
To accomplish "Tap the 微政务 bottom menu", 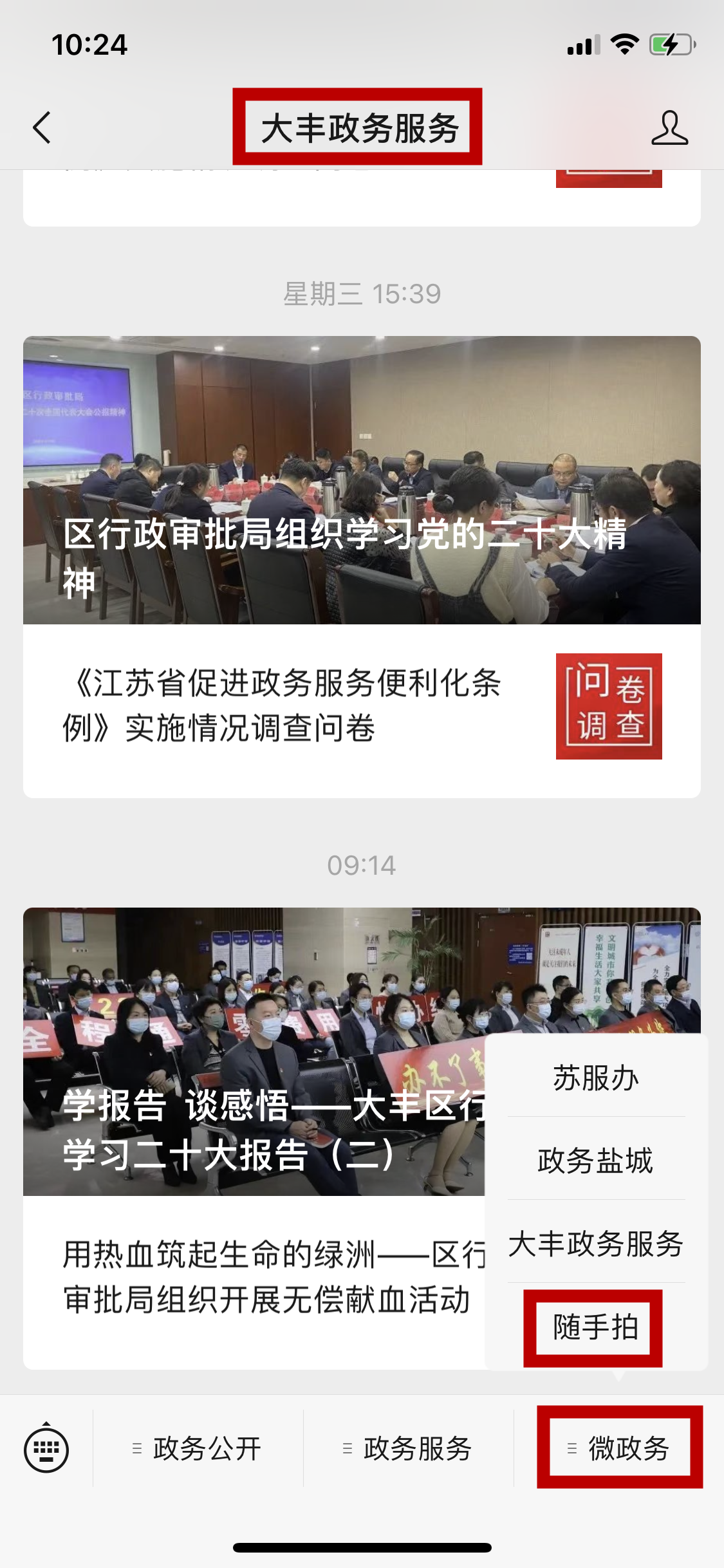I will point(620,1448).
